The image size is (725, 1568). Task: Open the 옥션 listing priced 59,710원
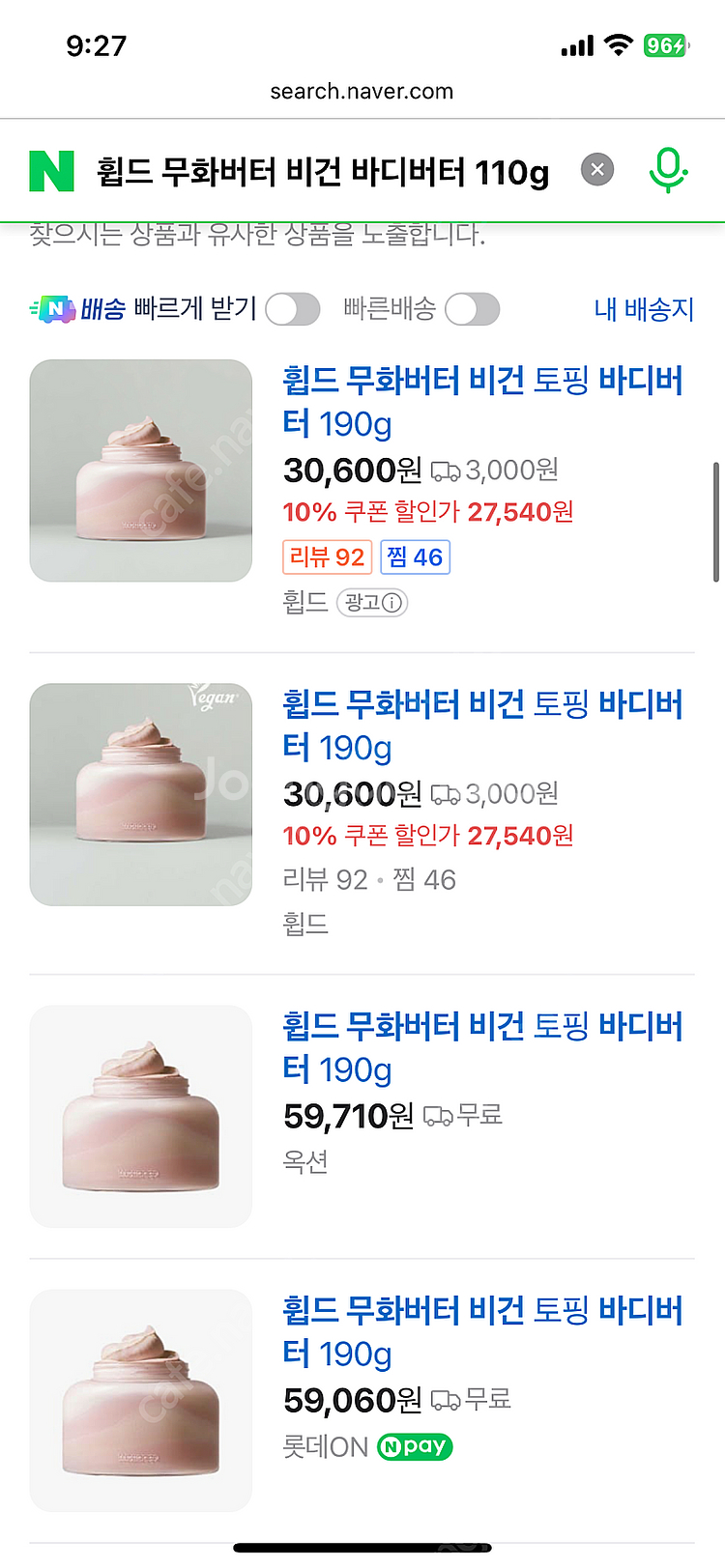(x=481, y=1046)
